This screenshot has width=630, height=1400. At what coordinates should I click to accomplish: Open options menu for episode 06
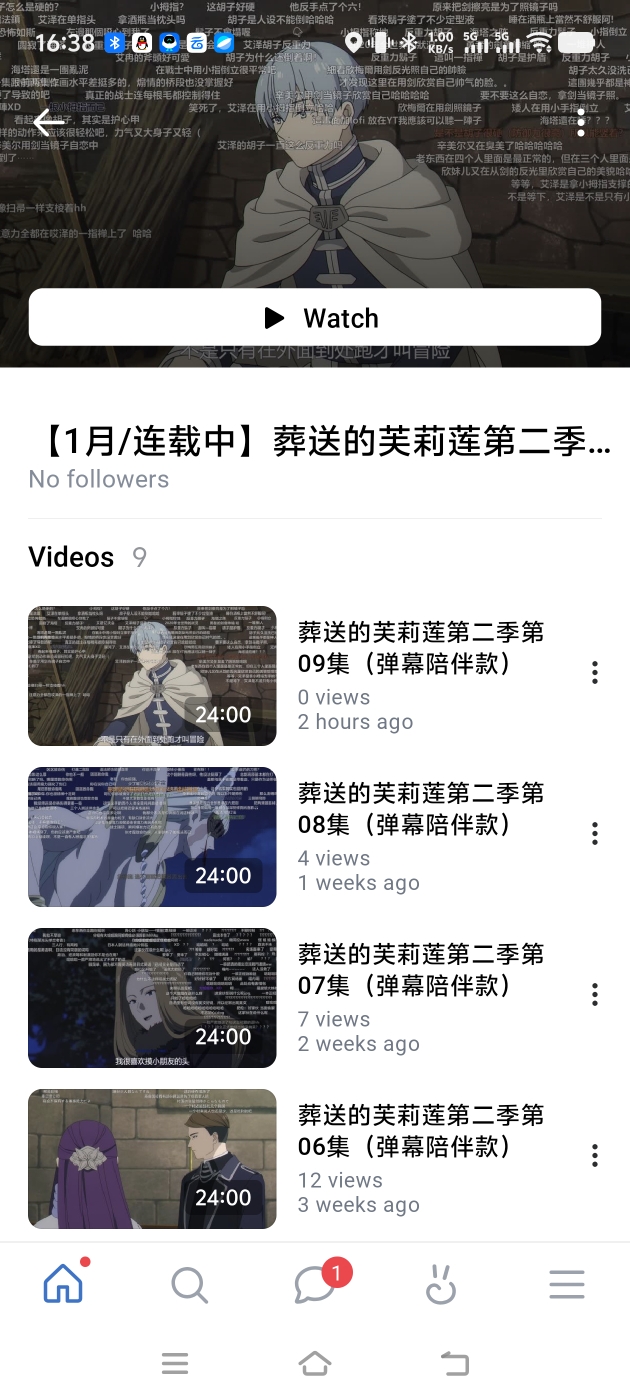(x=595, y=1156)
